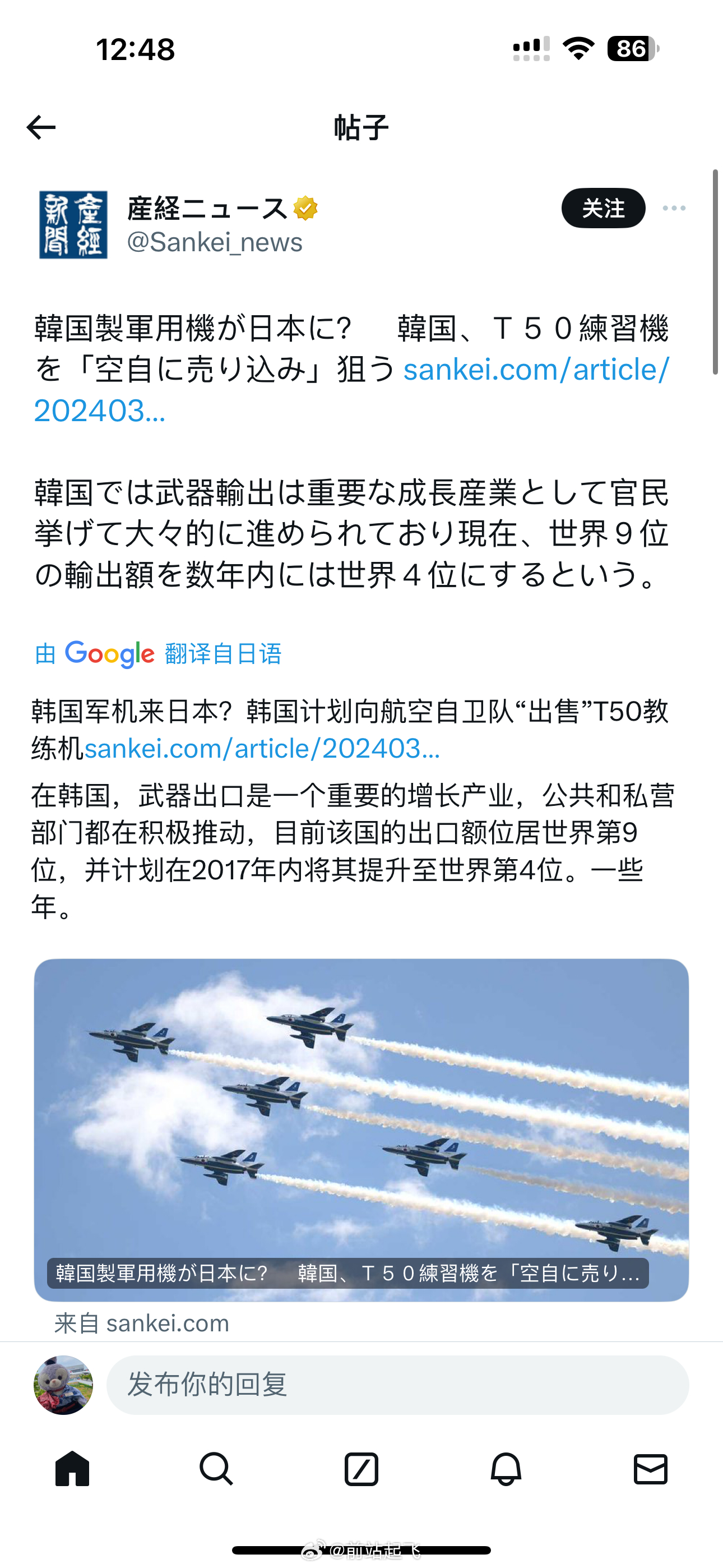Open the three-dot menu on the post

(674, 208)
